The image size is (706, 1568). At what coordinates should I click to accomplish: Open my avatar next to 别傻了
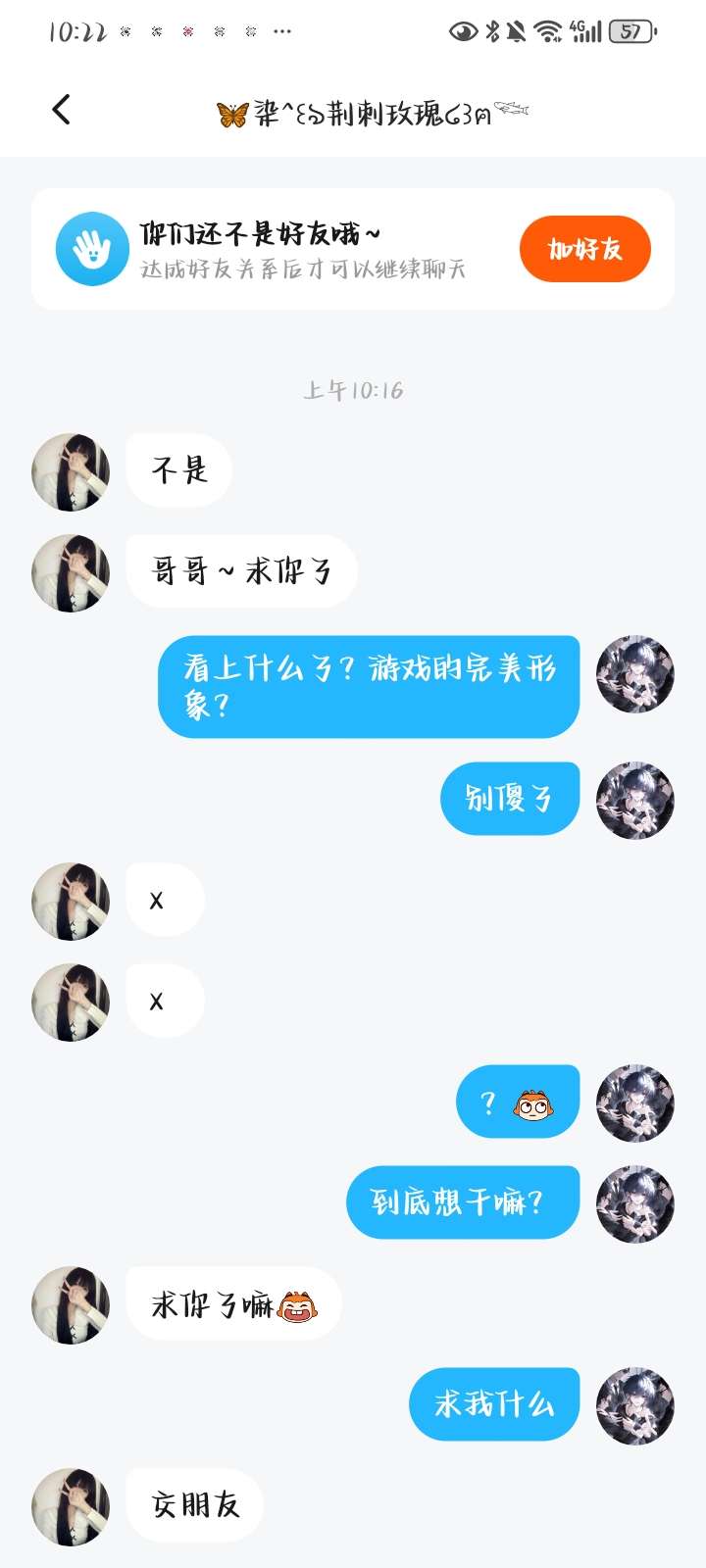point(635,800)
